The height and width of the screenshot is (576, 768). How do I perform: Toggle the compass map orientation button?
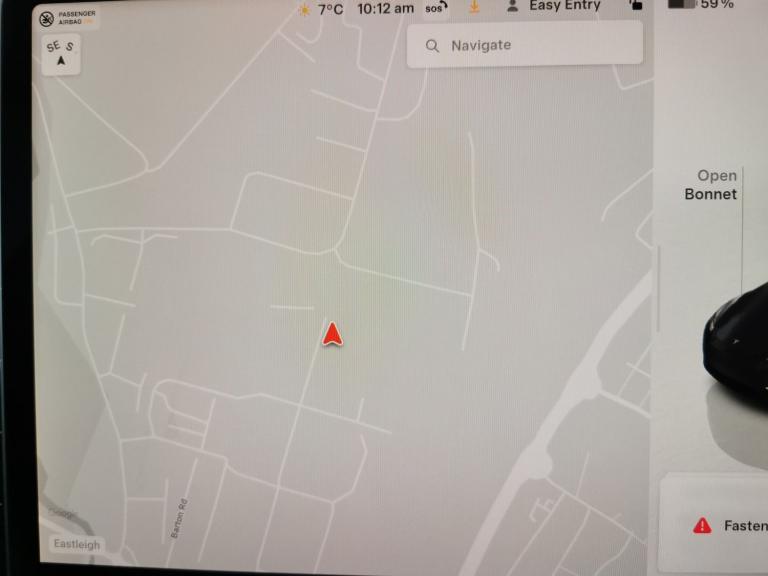60,54
